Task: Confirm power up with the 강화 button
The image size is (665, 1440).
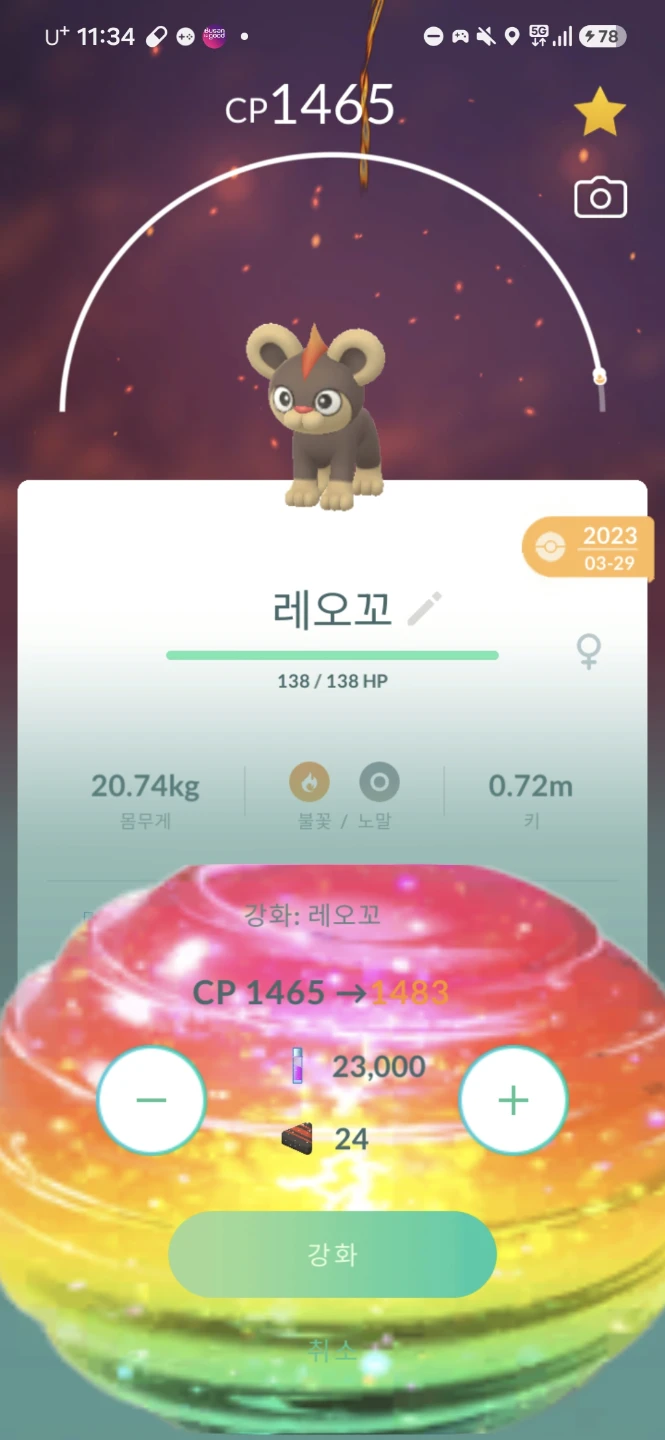Action: coord(332,1254)
